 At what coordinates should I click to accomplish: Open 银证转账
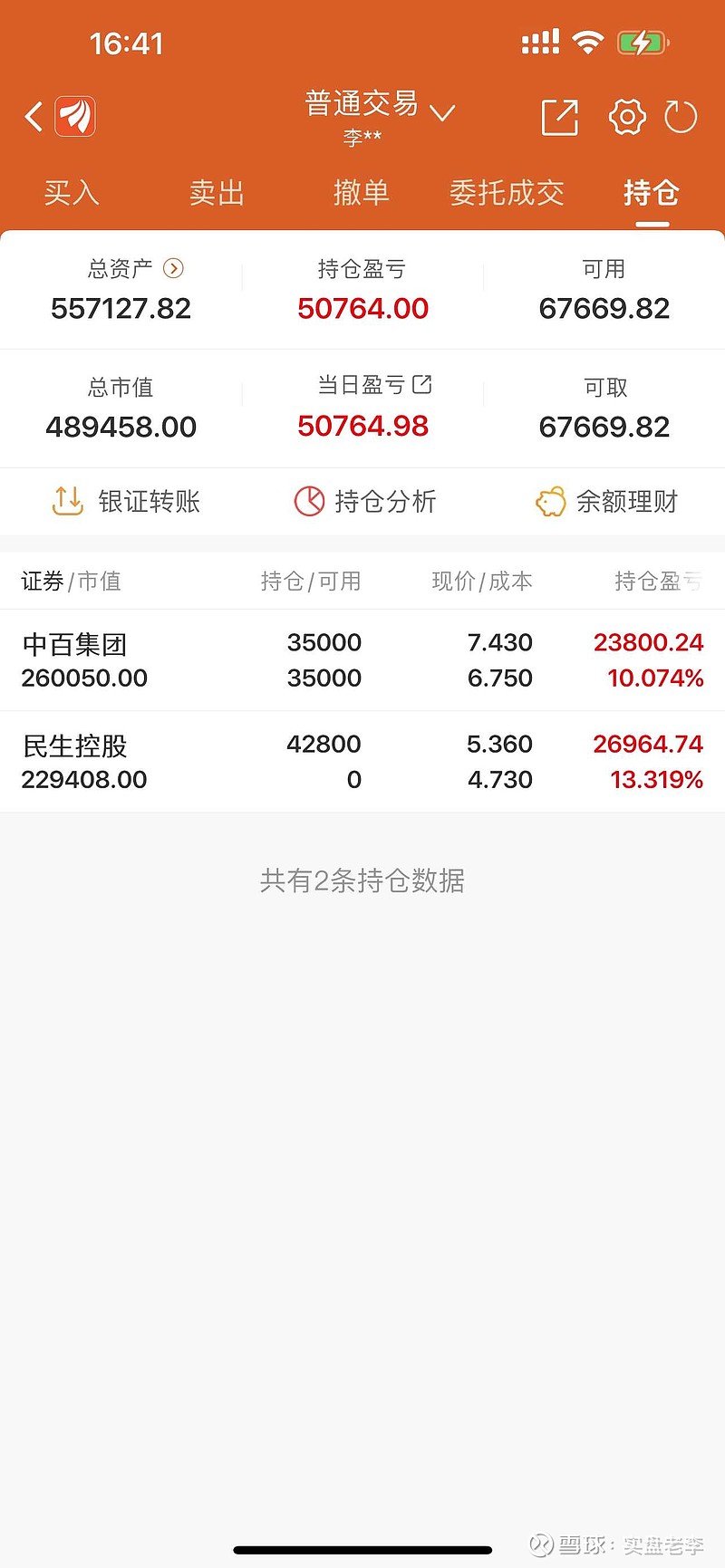click(125, 501)
